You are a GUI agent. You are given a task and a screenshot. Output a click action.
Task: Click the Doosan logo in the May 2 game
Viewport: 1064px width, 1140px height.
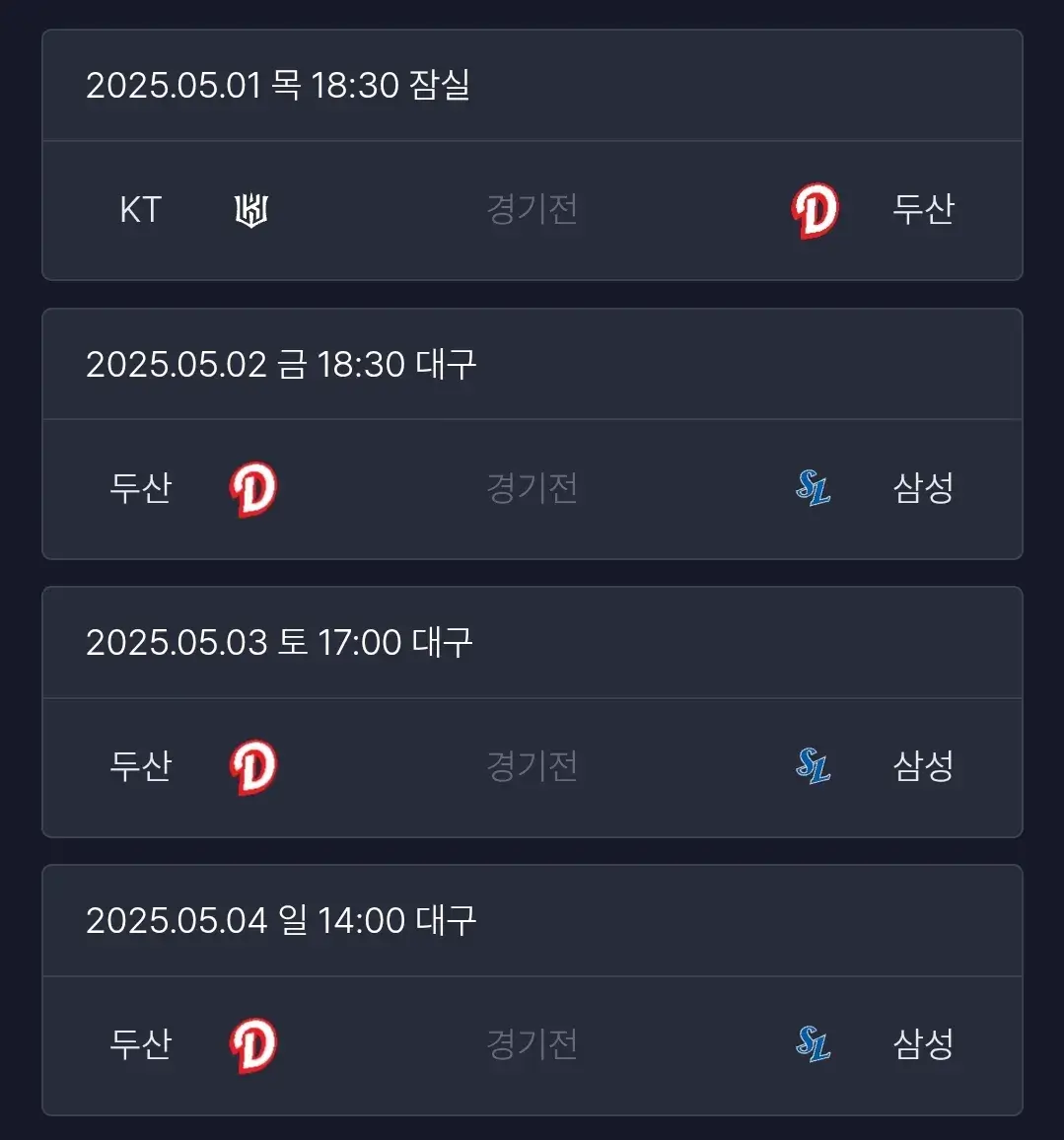[x=251, y=489]
